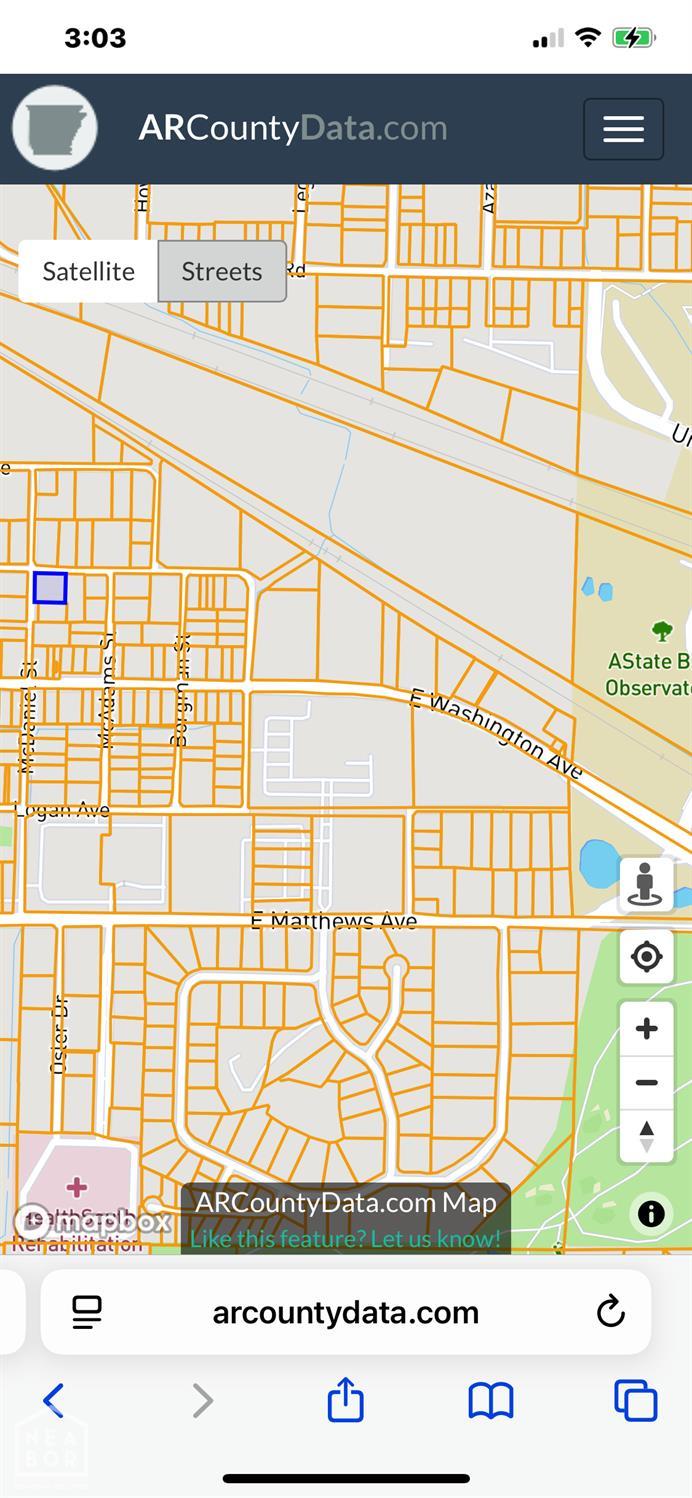Image resolution: width=692 pixels, height=1498 pixels.
Task: Zoom in with the plus button
Action: 646,1029
